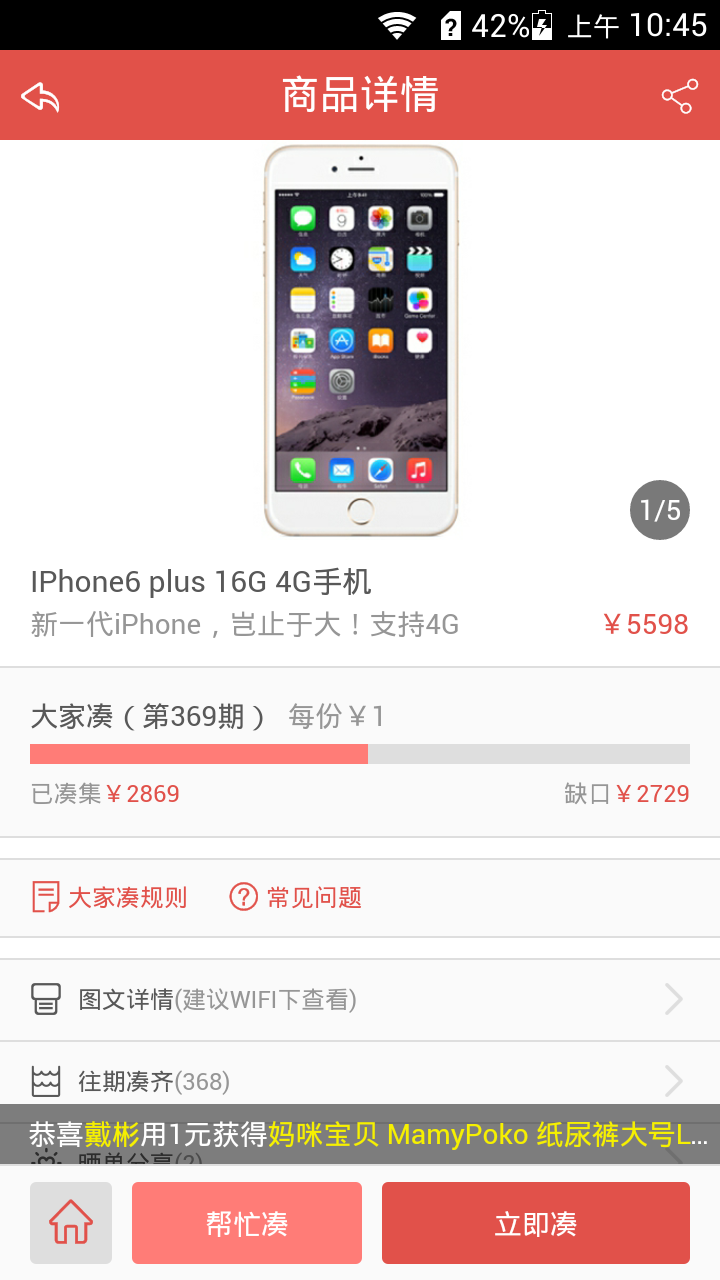720x1280 pixels.
Task: Go back using the top-left arrow
Action: 41,97
